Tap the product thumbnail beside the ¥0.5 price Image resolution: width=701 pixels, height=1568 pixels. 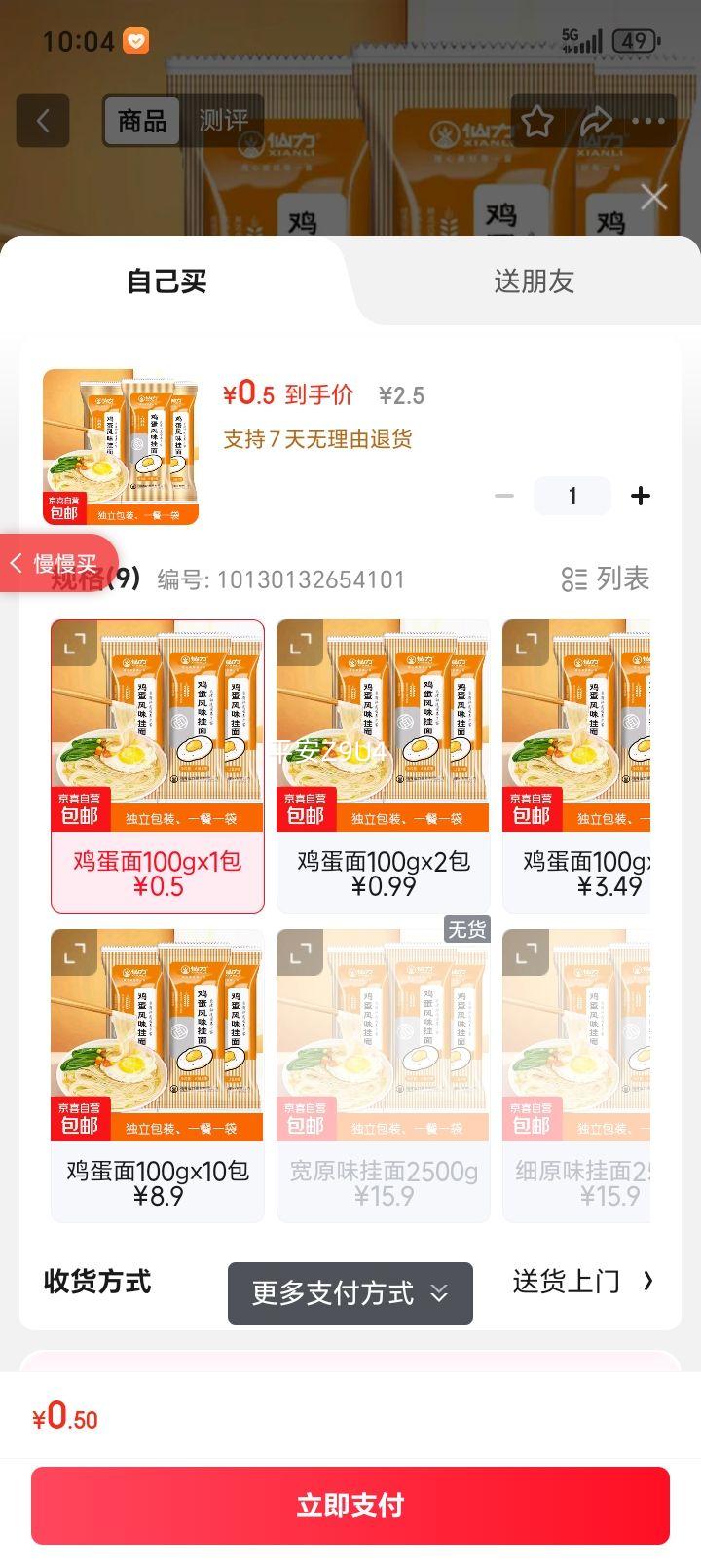(x=122, y=448)
